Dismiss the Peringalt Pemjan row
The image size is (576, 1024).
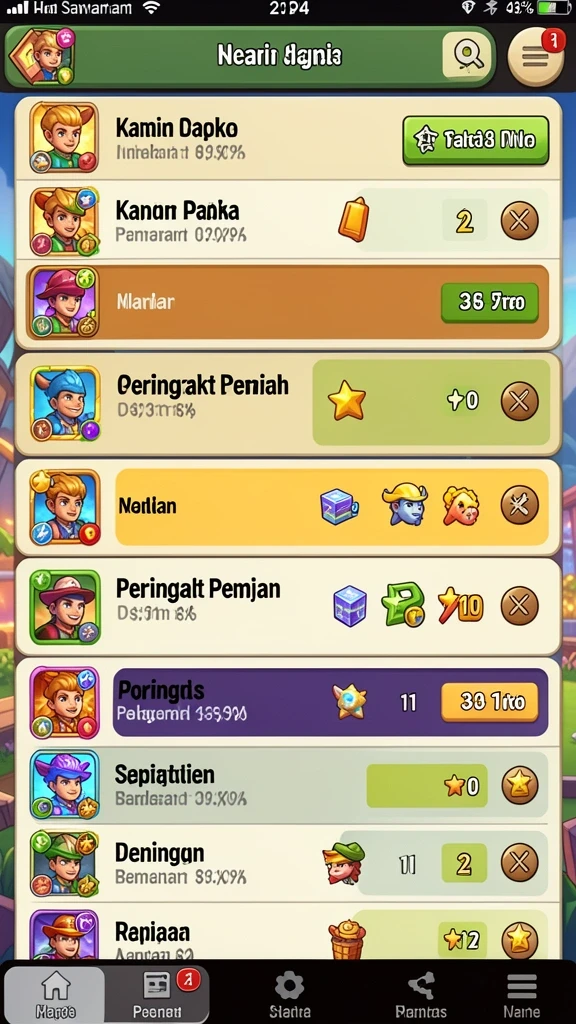(x=519, y=606)
